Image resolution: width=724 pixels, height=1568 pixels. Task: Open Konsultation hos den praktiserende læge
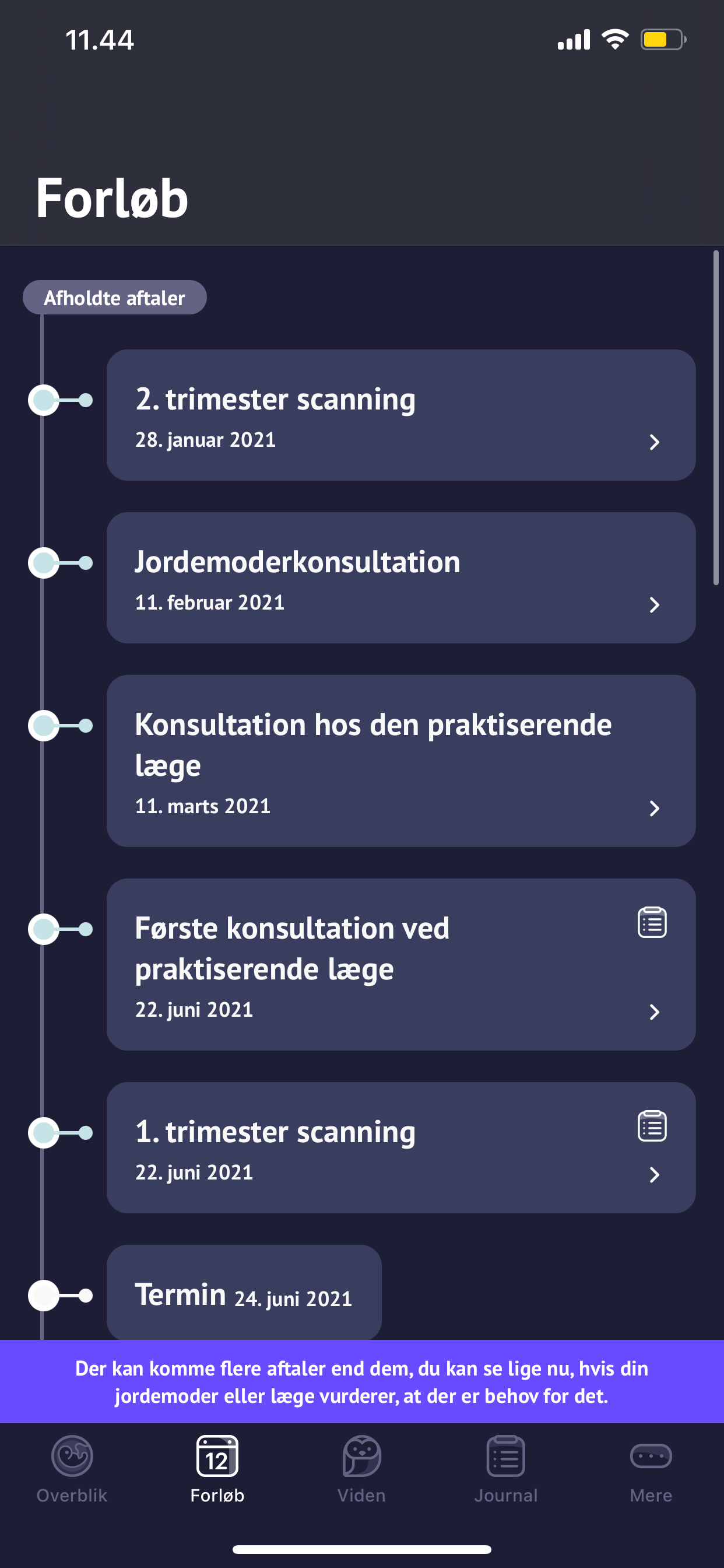(x=400, y=761)
